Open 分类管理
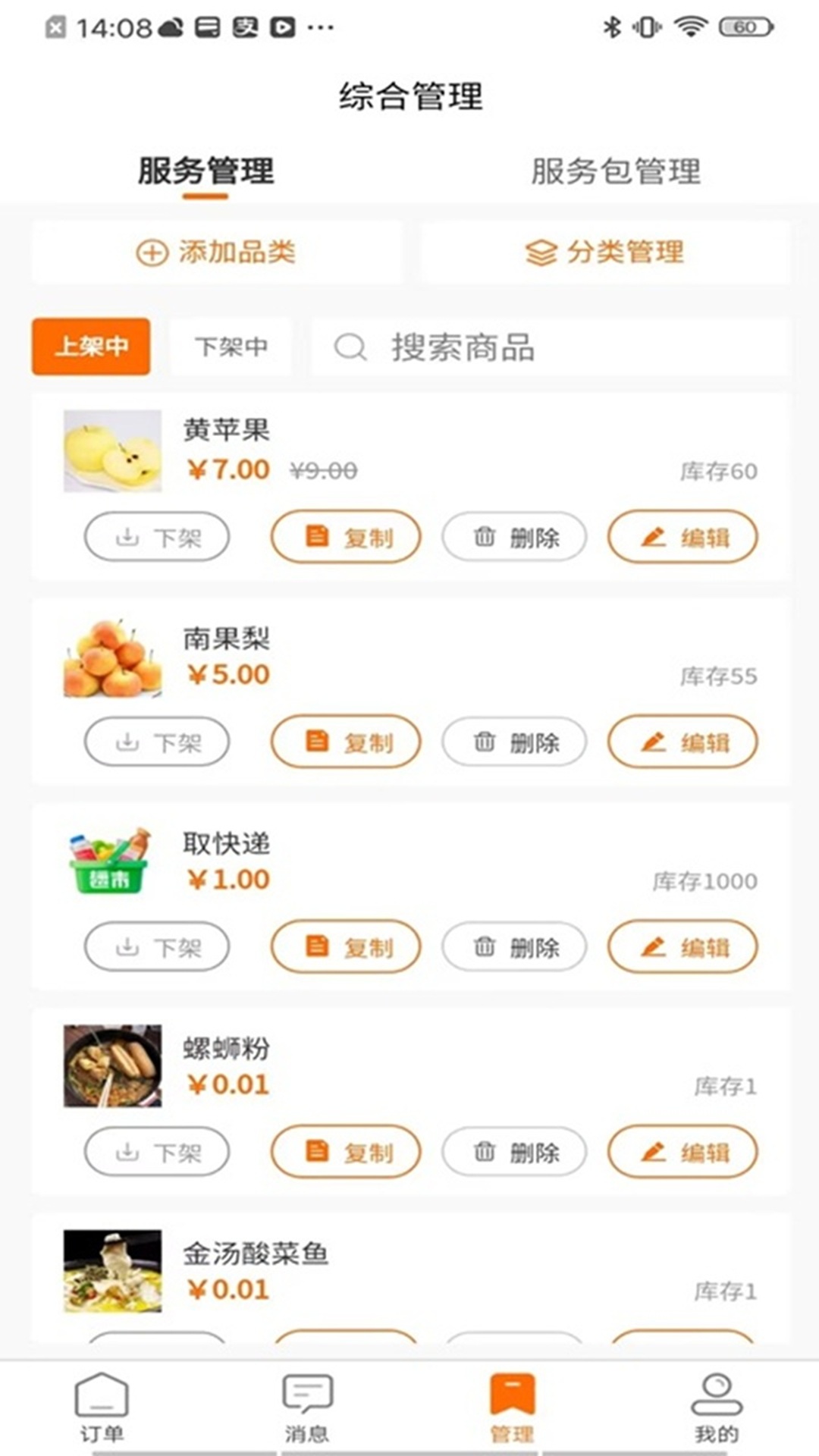 pyautogui.click(x=605, y=253)
